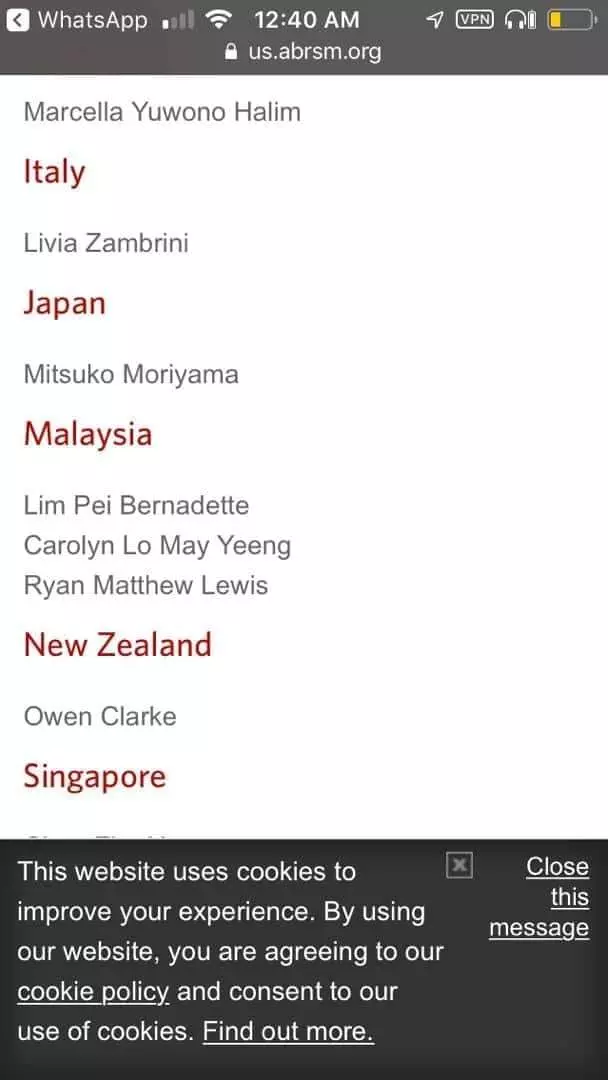
Task: Open the cookie policy link
Action: [x=93, y=991]
